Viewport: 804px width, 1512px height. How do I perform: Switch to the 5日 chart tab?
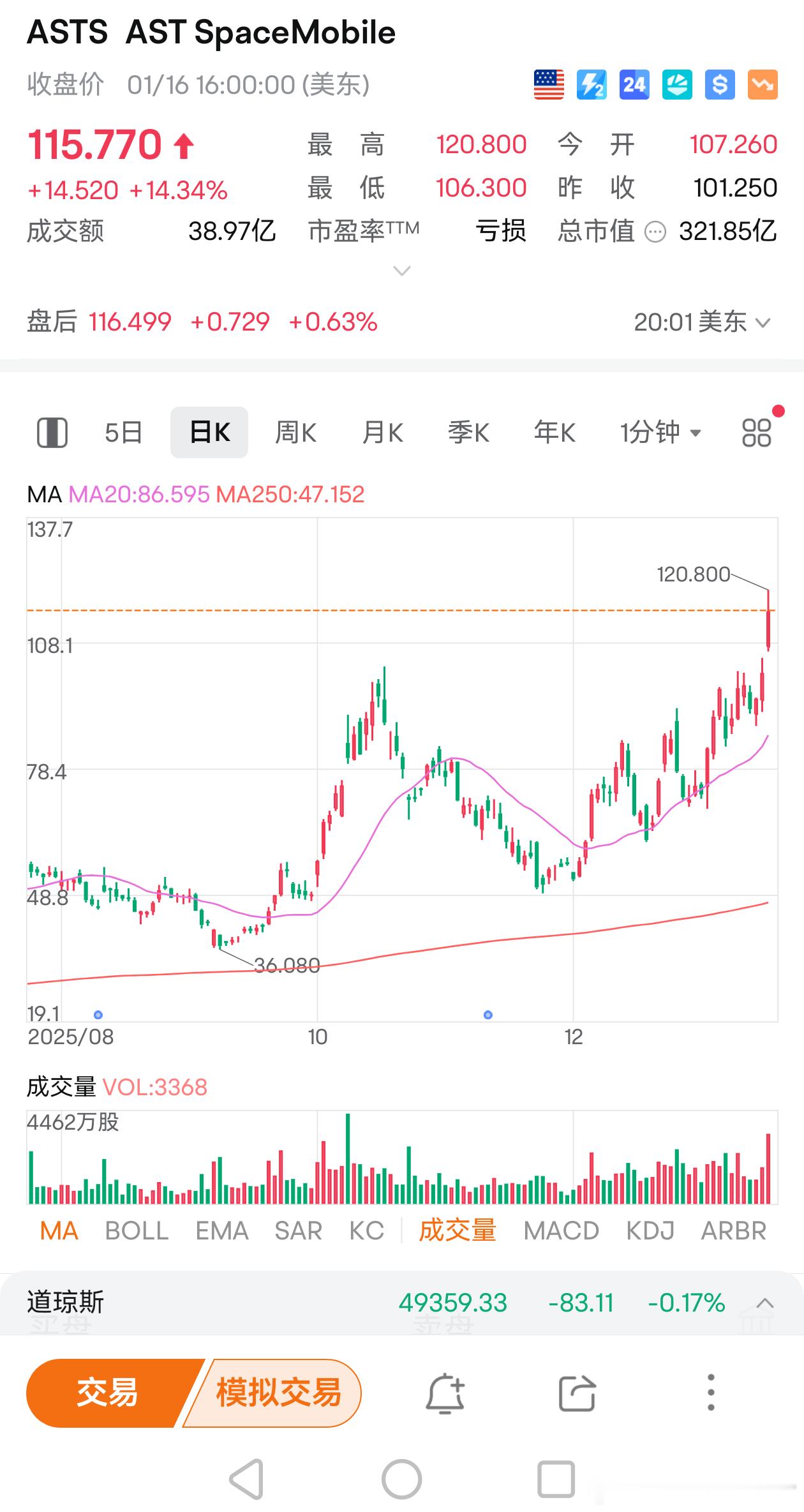[x=124, y=431]
